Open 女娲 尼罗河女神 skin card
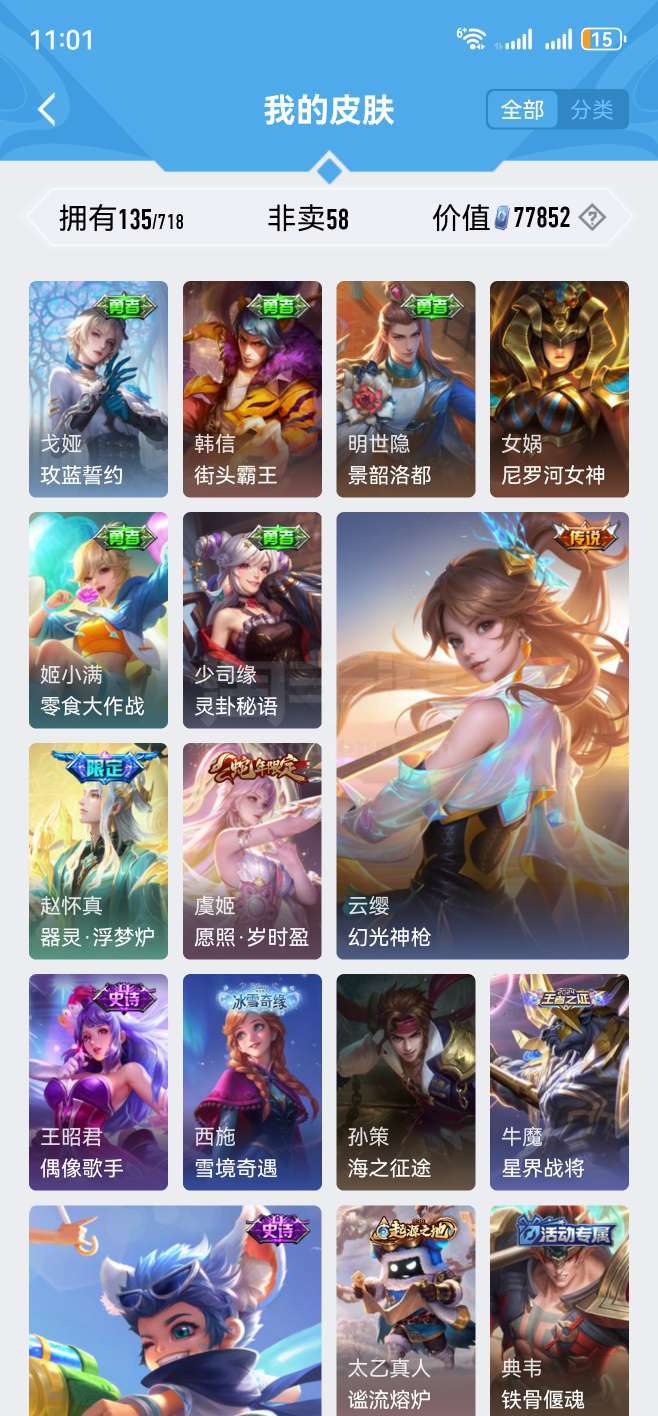658x1416 pixels. pyautogui.click(x=559, y=389)
